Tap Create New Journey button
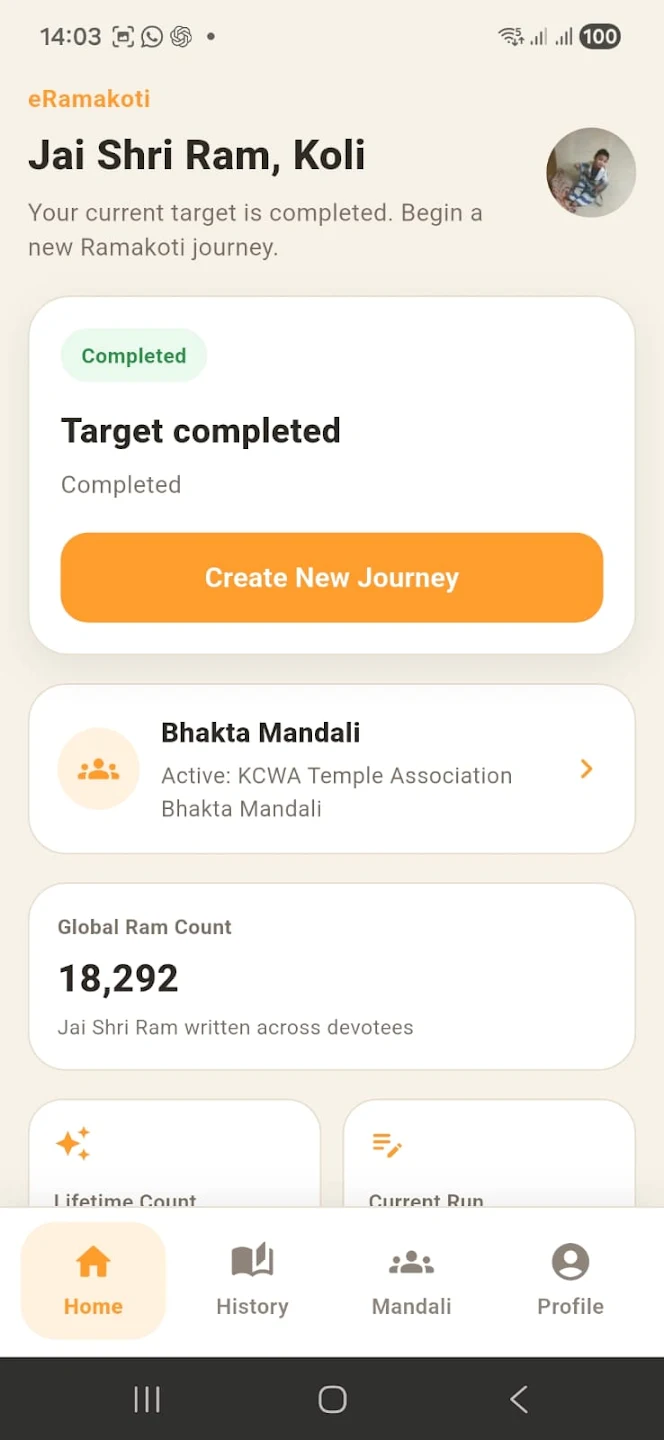This screenshot has height=1440, width=664. [x=332, y=578]
